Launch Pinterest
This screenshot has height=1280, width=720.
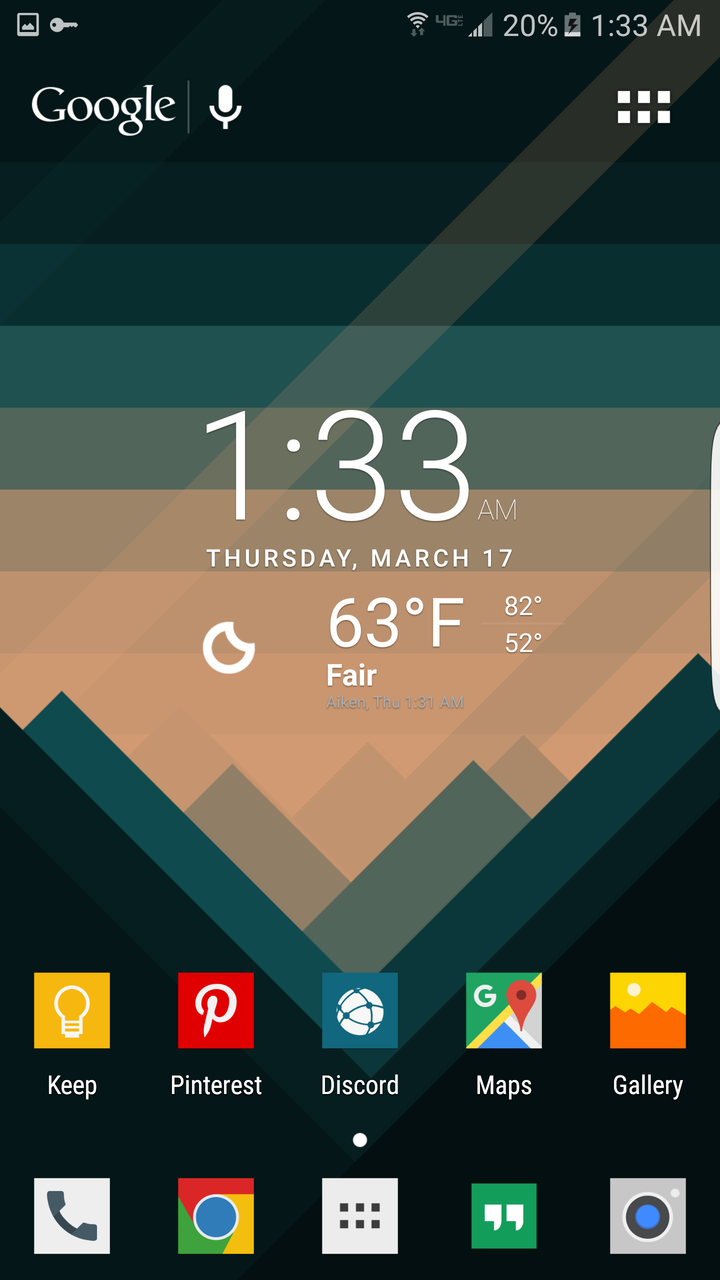point(216,1011)
